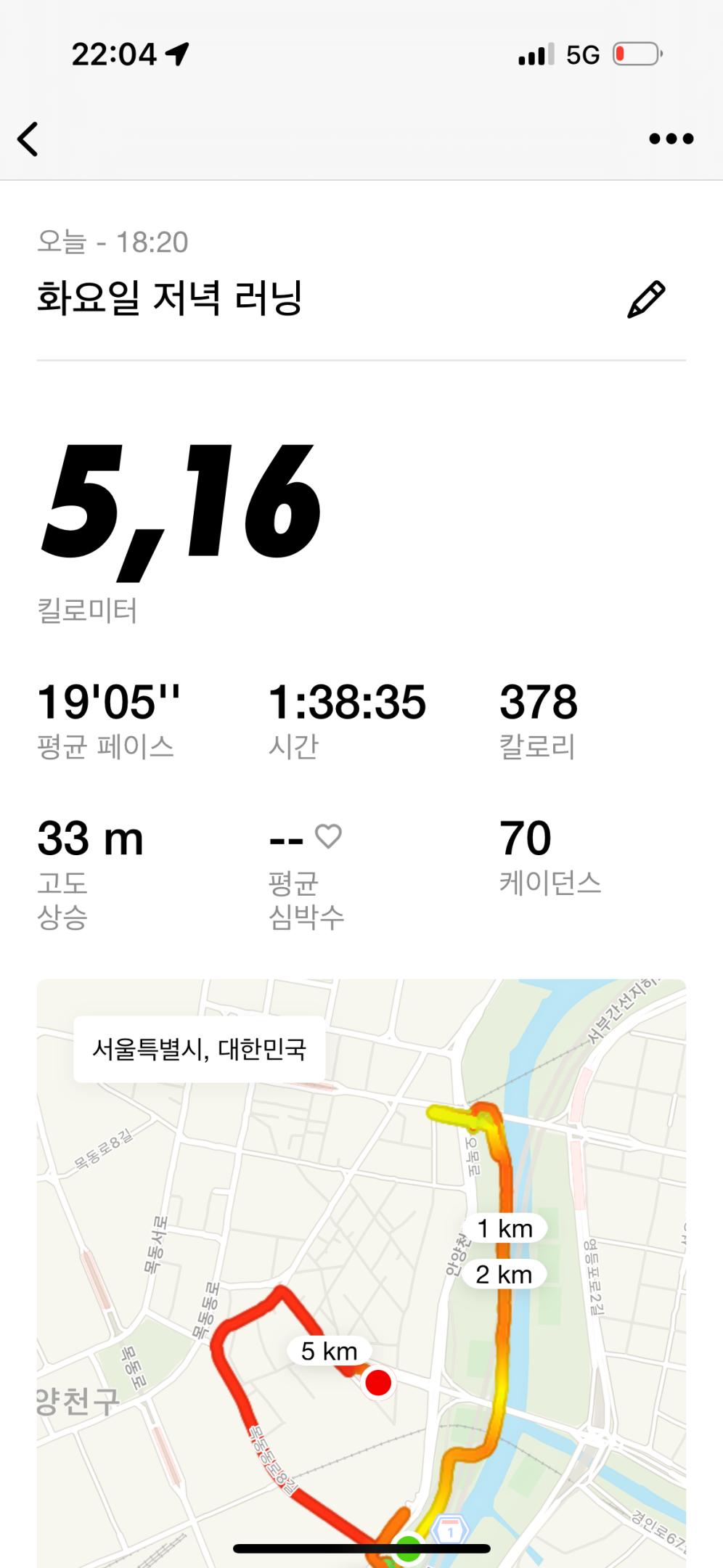Open the three-dot overflow menu
The height and width of the screenshot is (1568, 723).
(x=671, y=139)
